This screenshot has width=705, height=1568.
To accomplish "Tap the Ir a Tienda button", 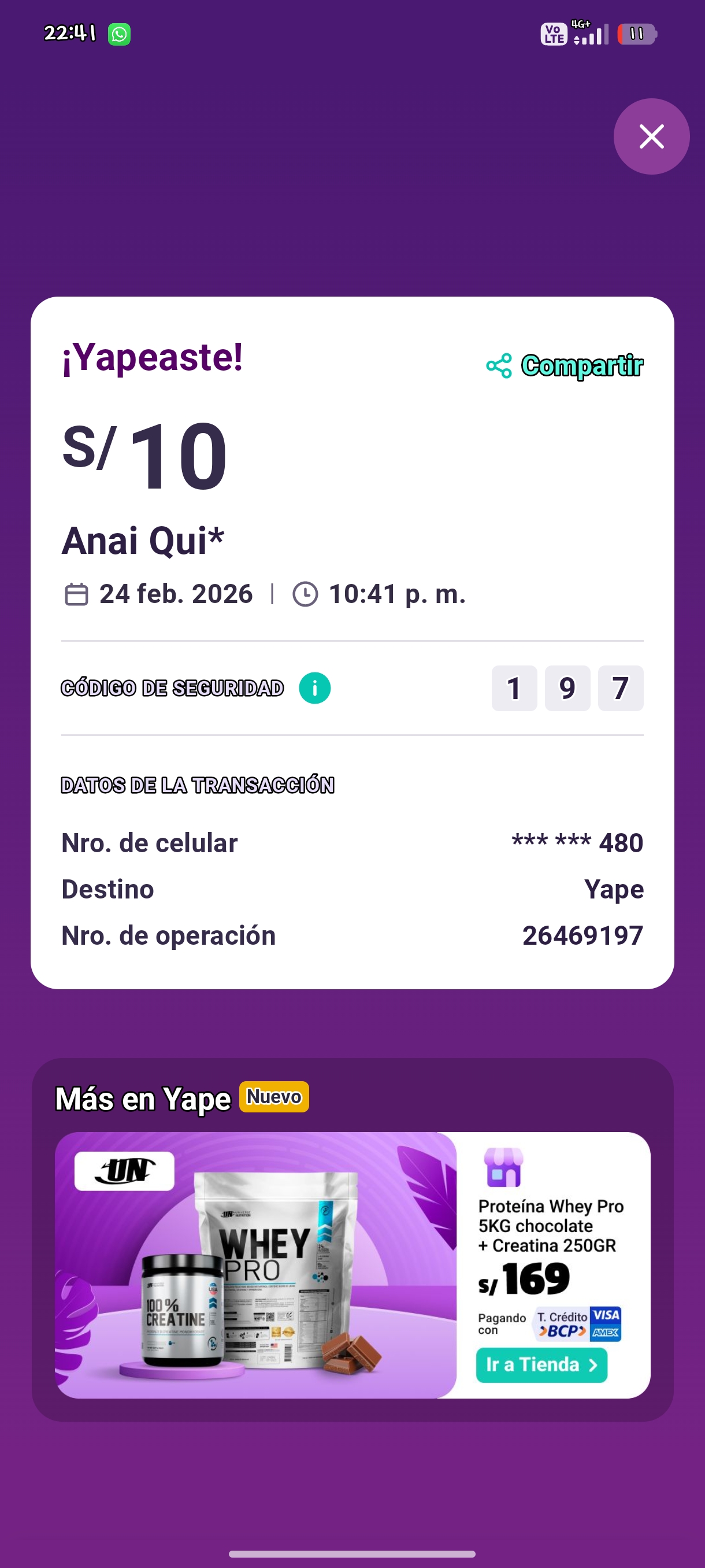I will [x=541, y=1364].
